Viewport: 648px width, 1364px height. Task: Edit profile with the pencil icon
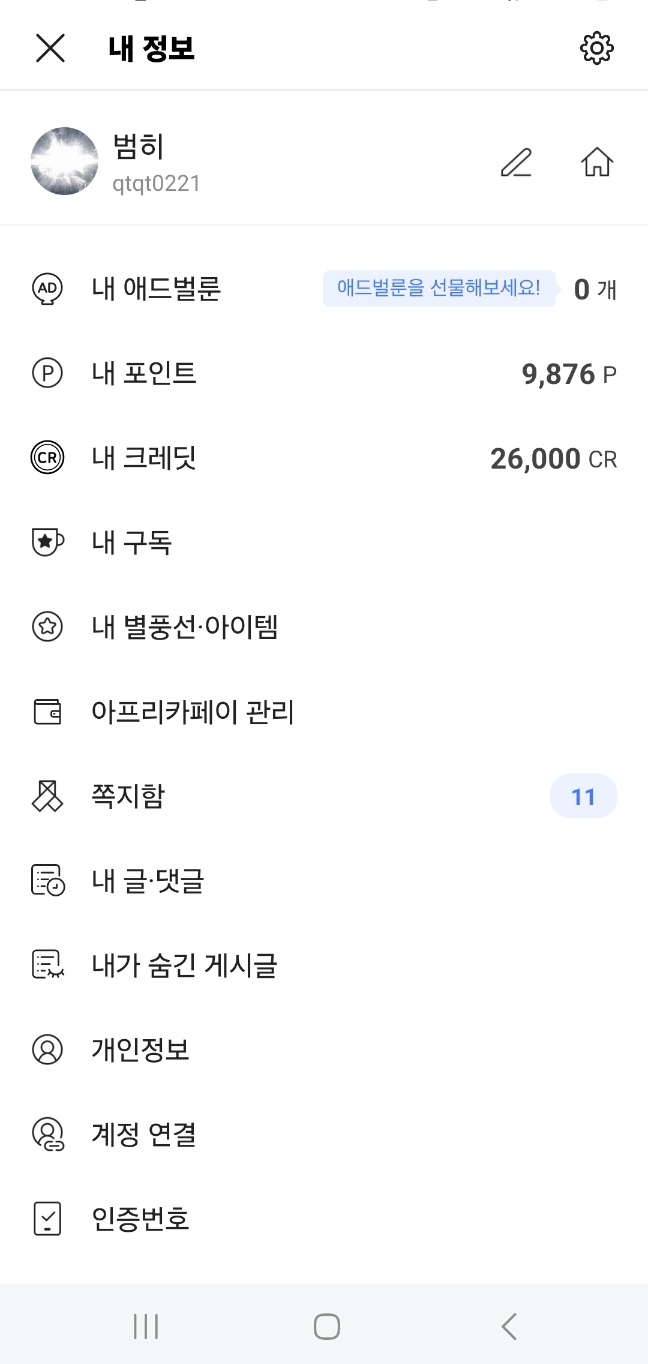[516, 162]
